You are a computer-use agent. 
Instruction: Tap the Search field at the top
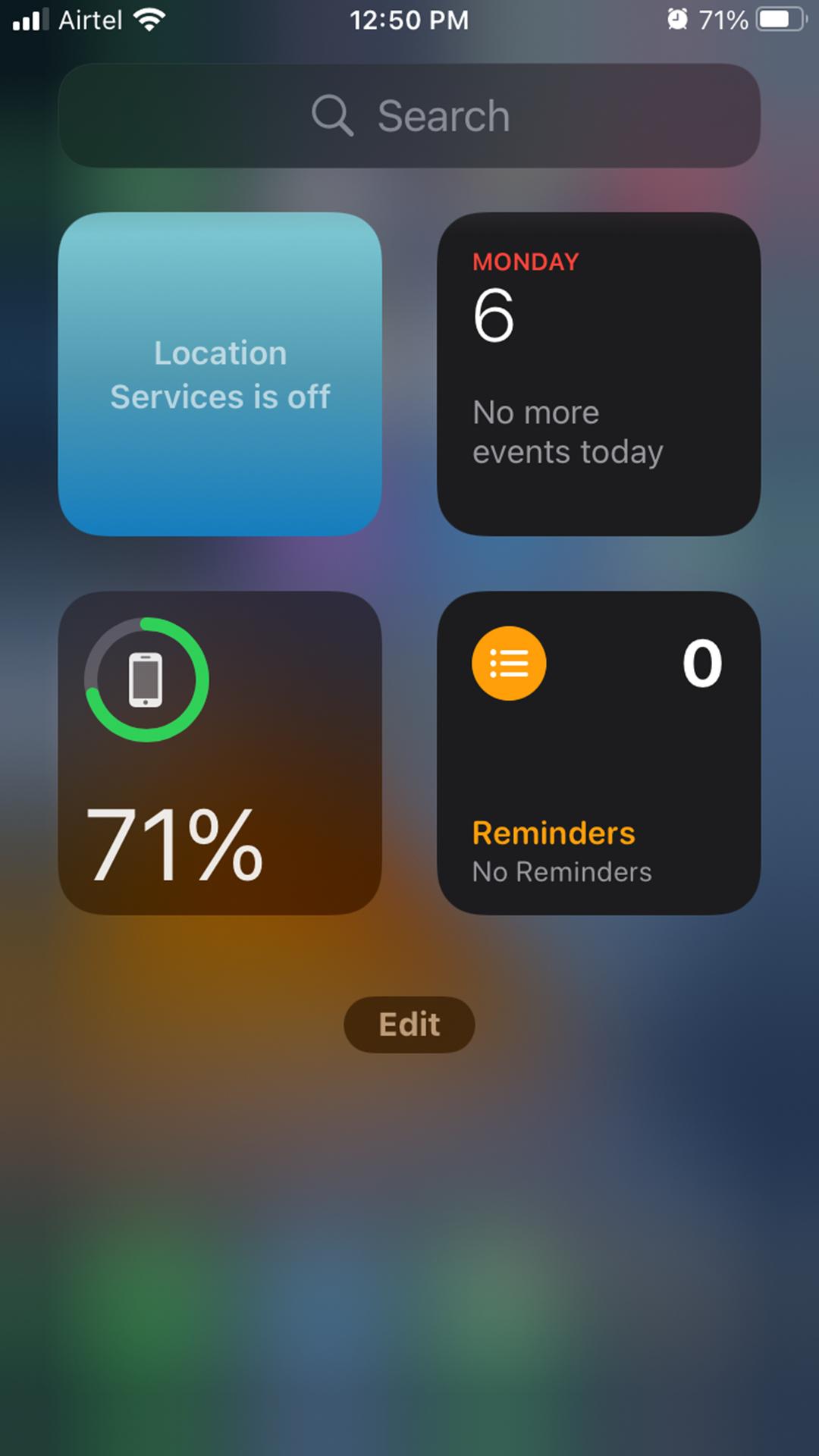click(x=409, y=116)
